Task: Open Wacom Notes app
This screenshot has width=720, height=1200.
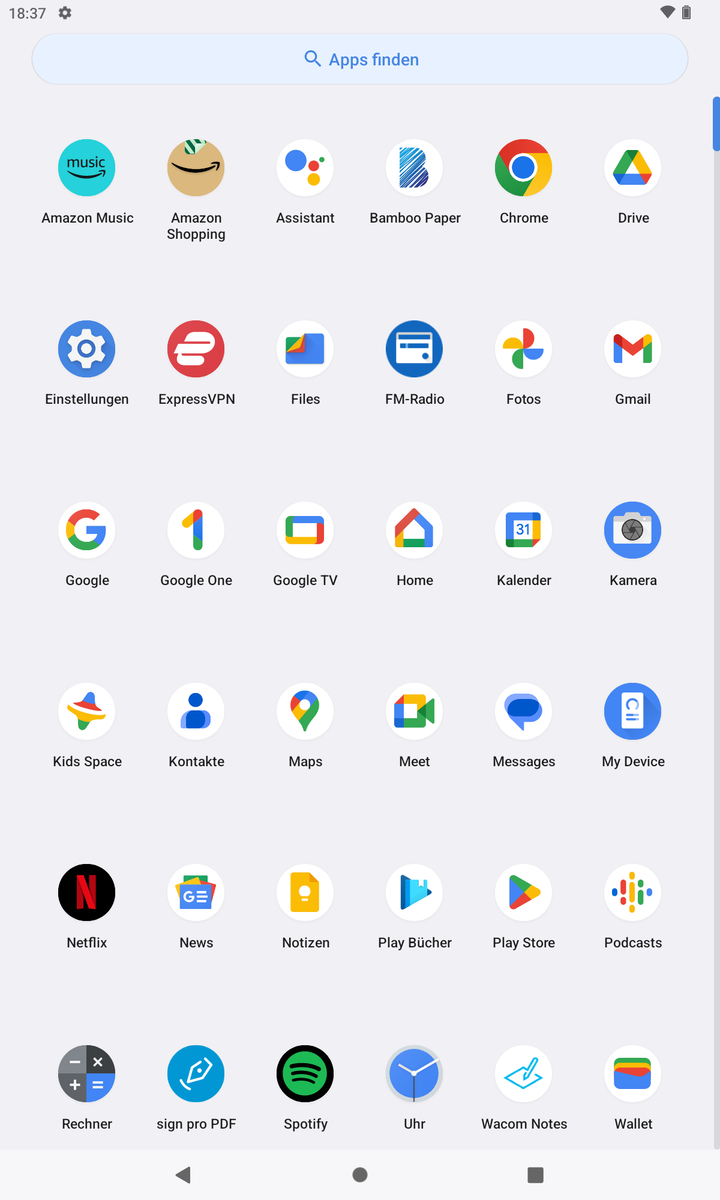Action: (x=523, y=1073)
